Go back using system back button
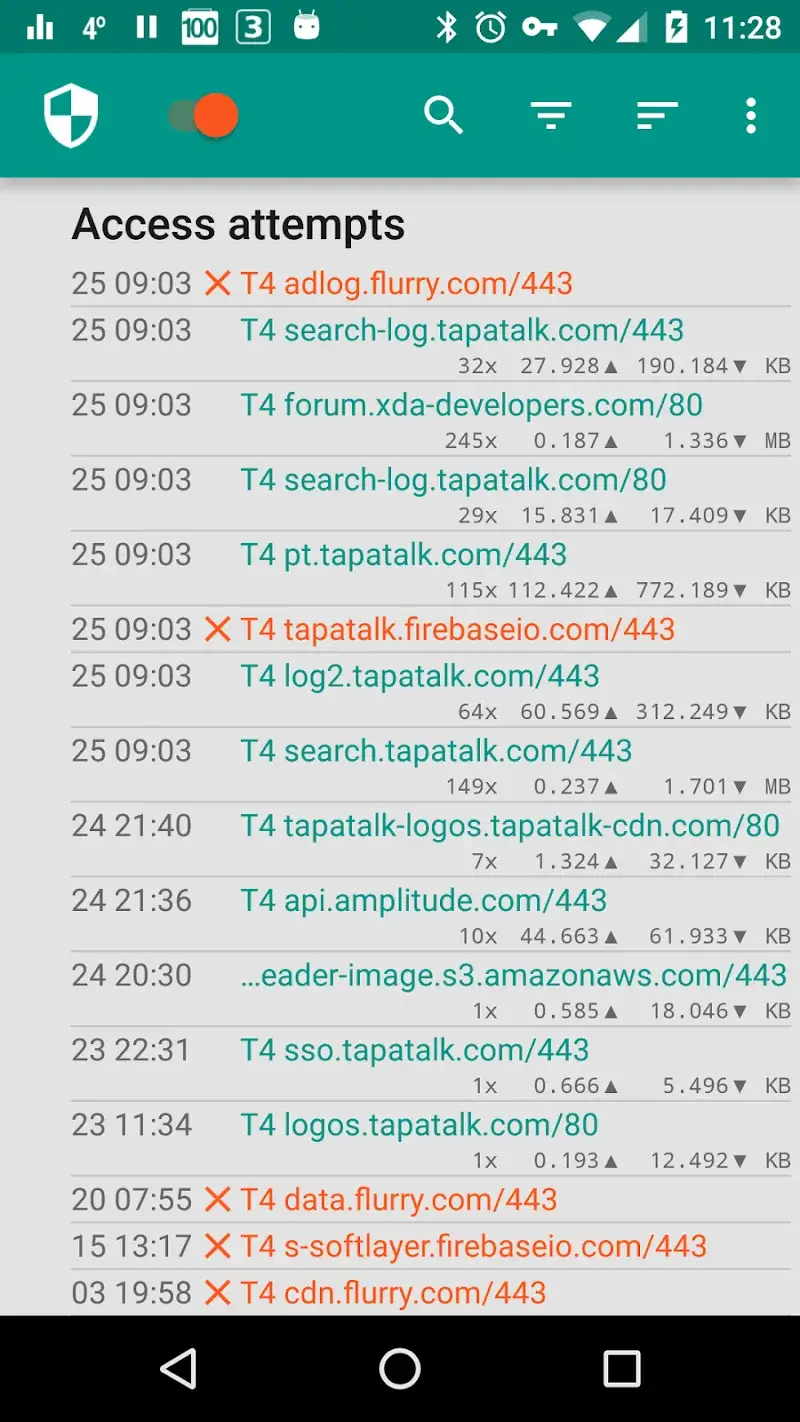The height and width of the screenshot is (1422, 800). pos(179,1369)
